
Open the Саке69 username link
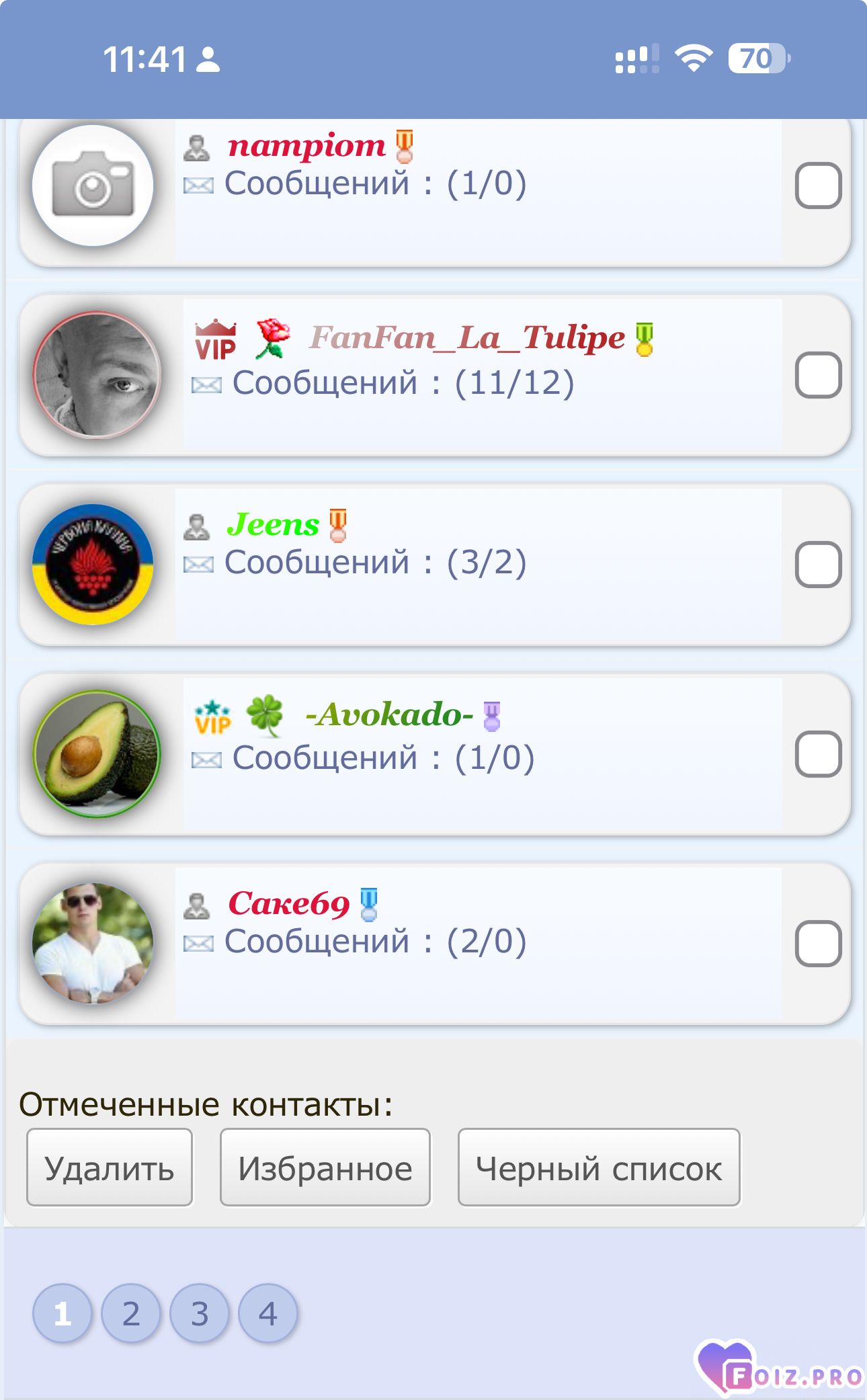pyautogui.click(x=289, y=903)
